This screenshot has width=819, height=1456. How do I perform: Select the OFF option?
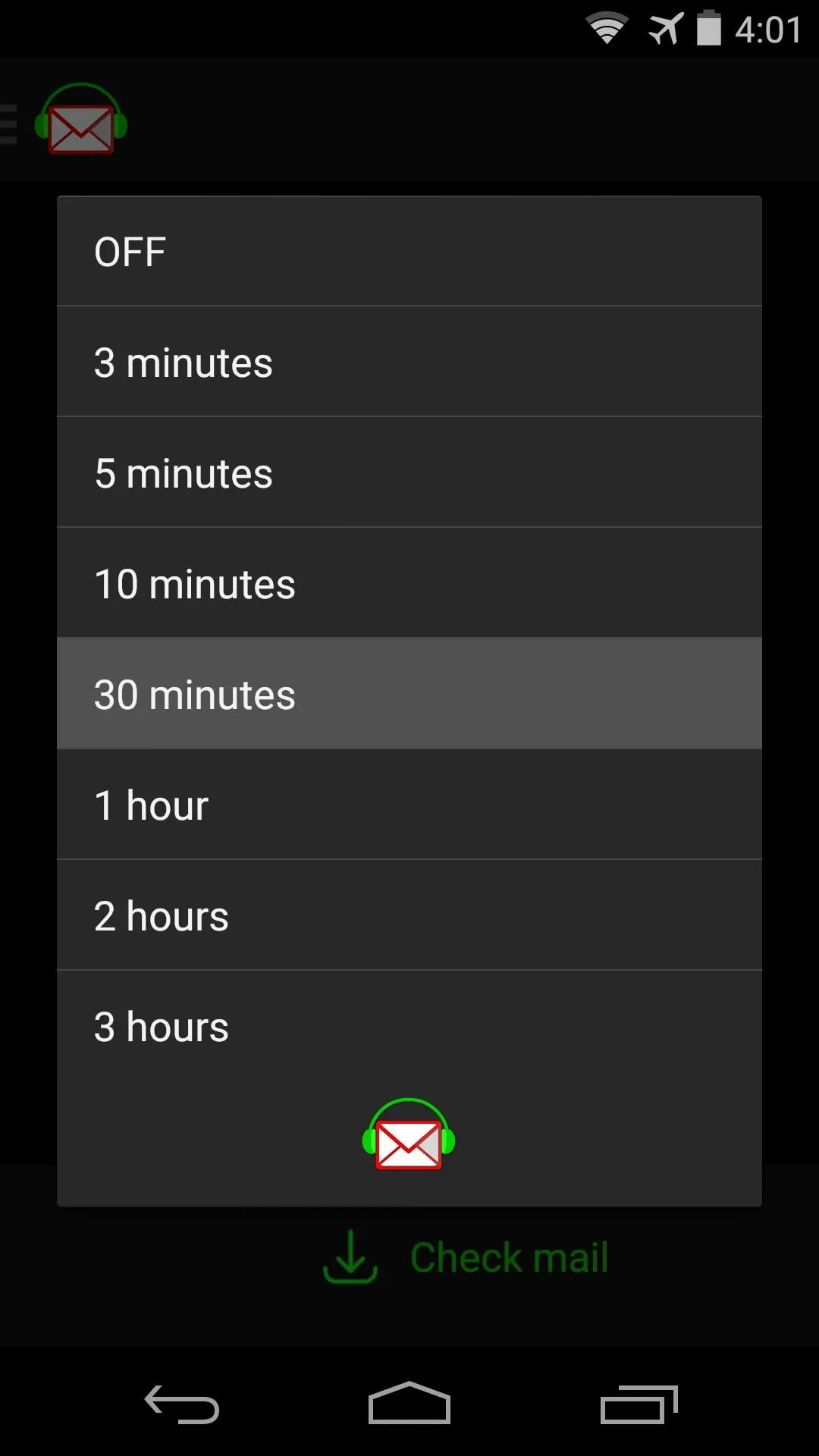tap(409, 251)
